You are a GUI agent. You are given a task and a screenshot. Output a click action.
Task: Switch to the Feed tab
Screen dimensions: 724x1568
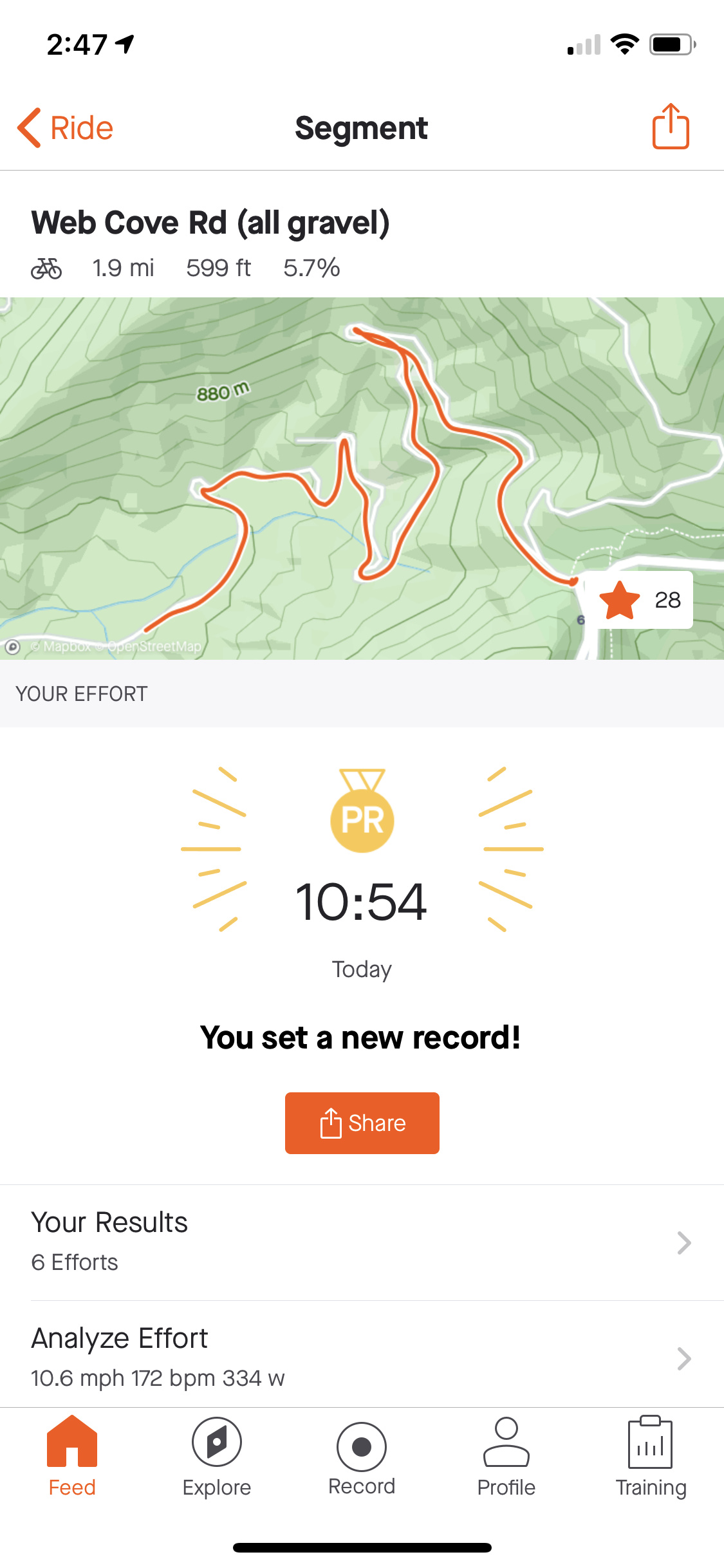click(72, 1457)
